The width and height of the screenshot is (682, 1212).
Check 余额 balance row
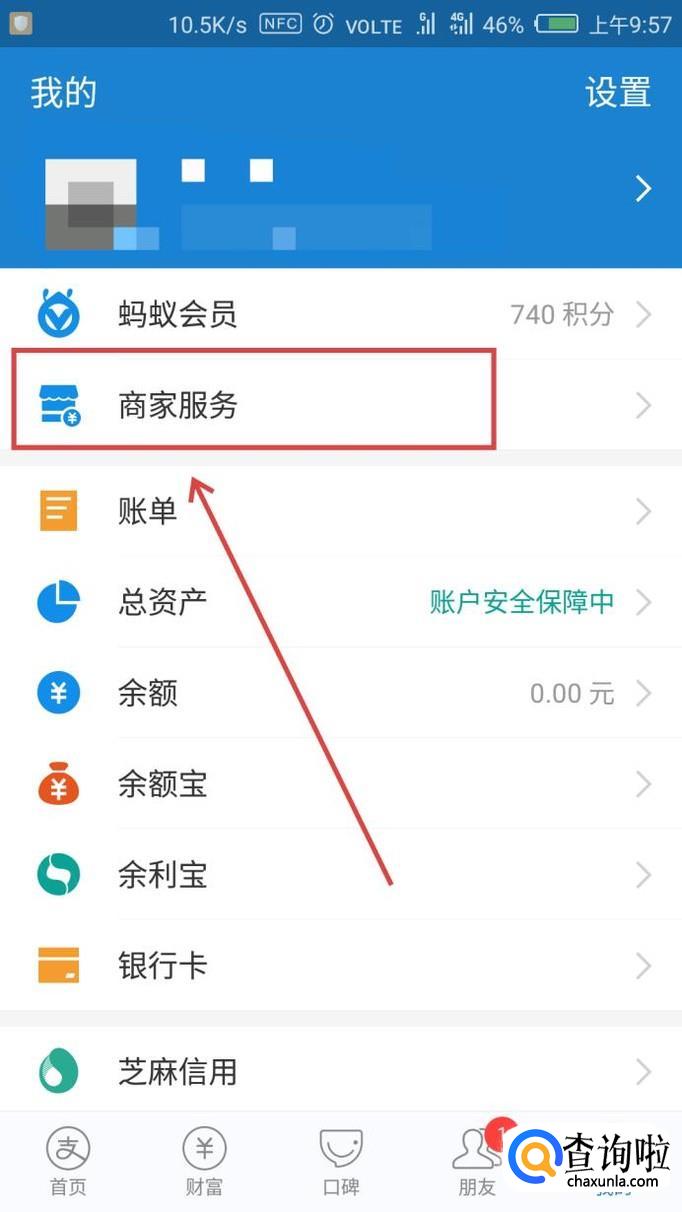[341, 693]
